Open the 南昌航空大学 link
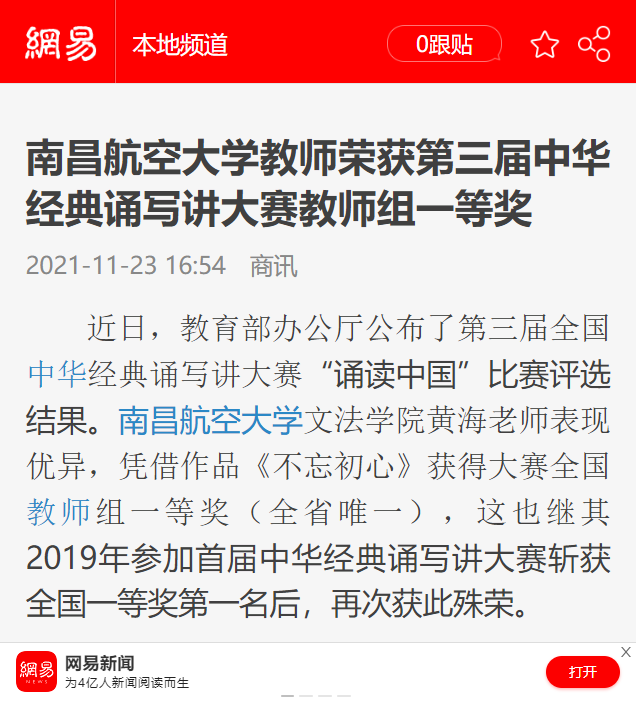Screen dimensions: 636x703 pos(211,420)
